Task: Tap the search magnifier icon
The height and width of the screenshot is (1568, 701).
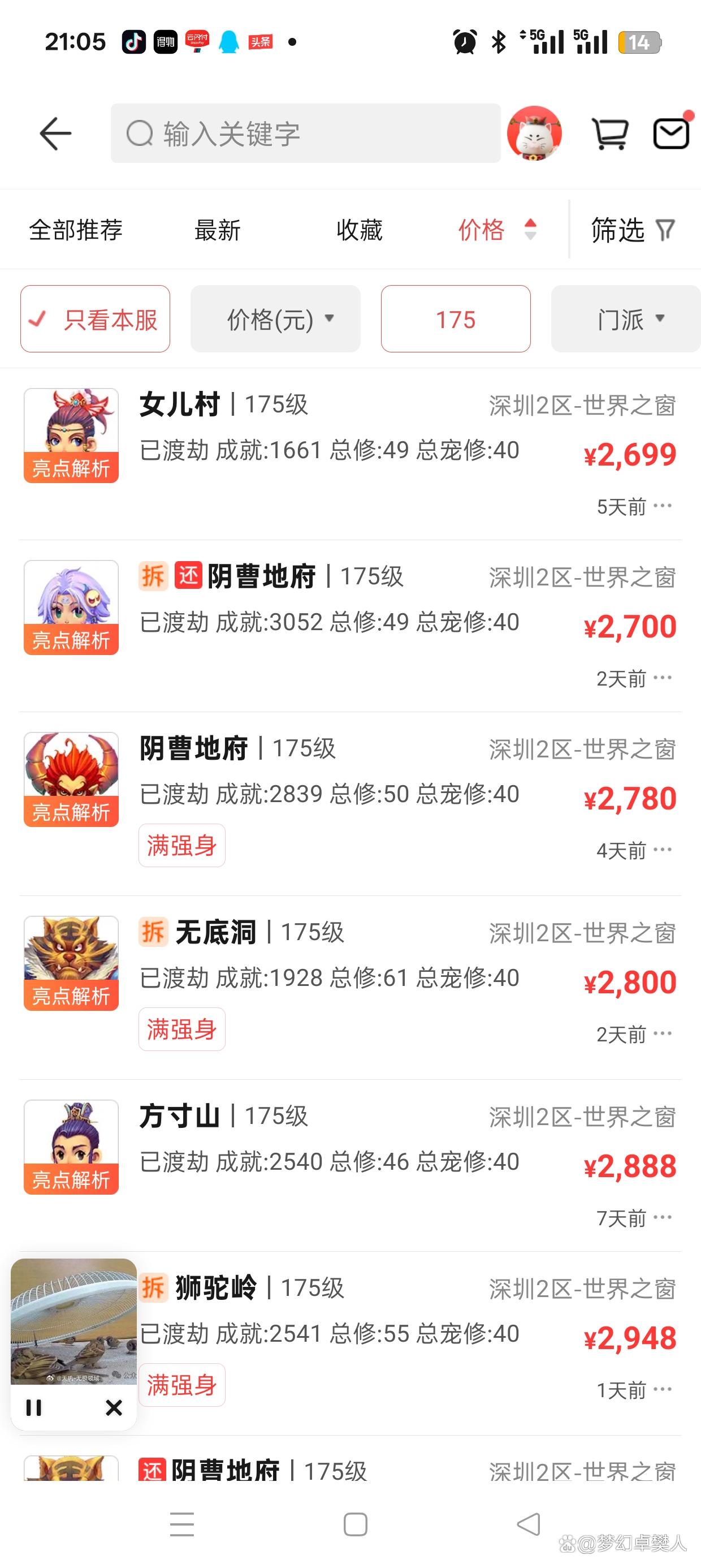Action: [141, 134]
